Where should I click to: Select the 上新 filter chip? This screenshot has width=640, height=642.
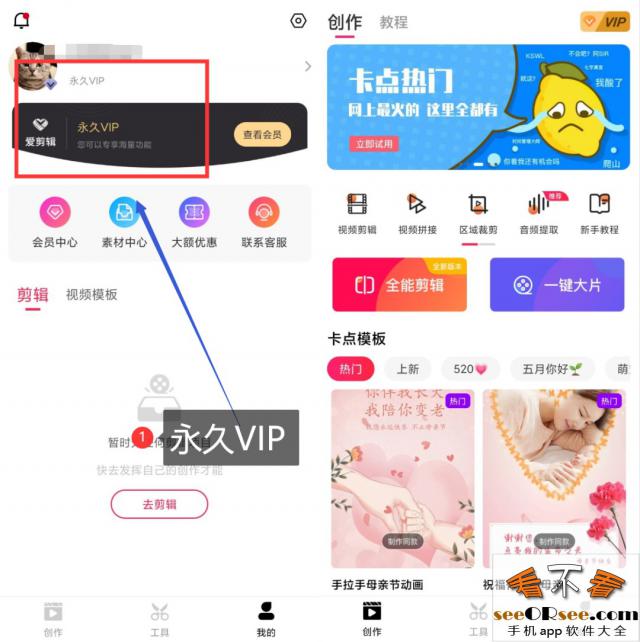pos(408,369)
